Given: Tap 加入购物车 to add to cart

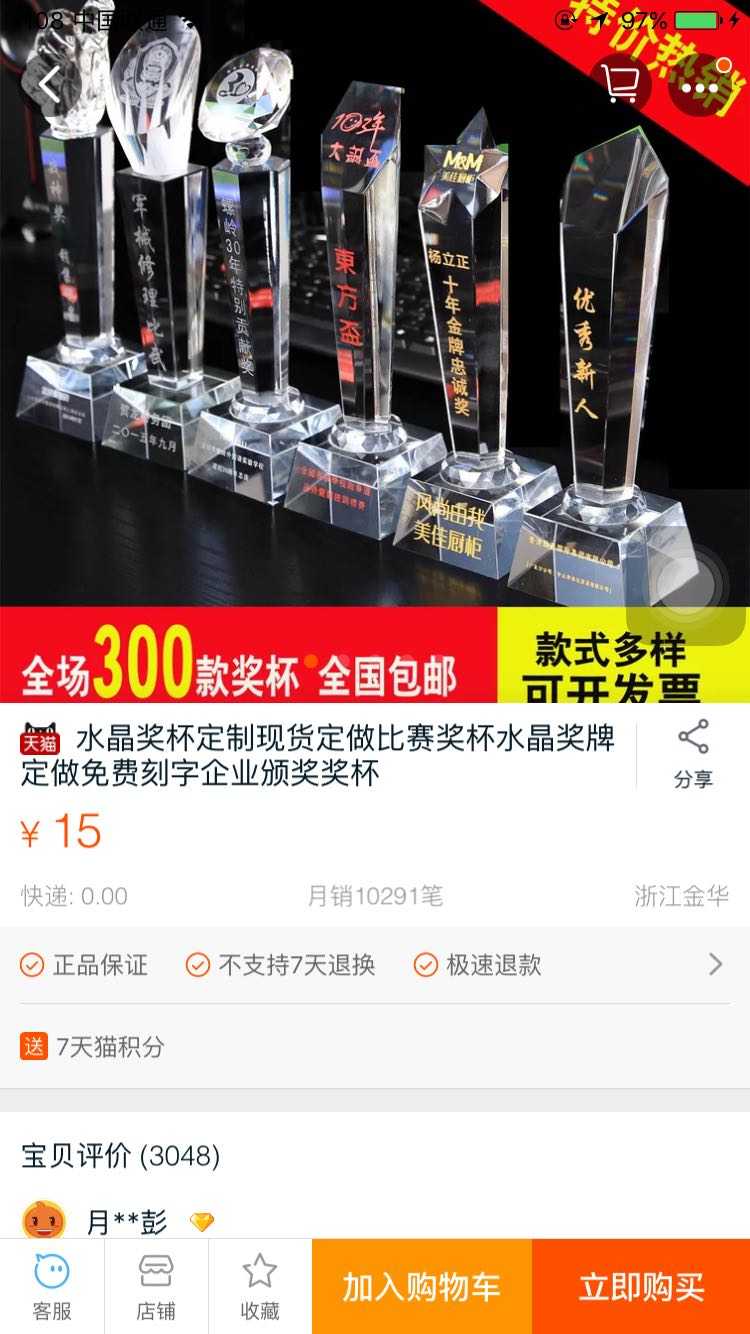Looking at the screenshot, I should click(x=420, y=1288).
